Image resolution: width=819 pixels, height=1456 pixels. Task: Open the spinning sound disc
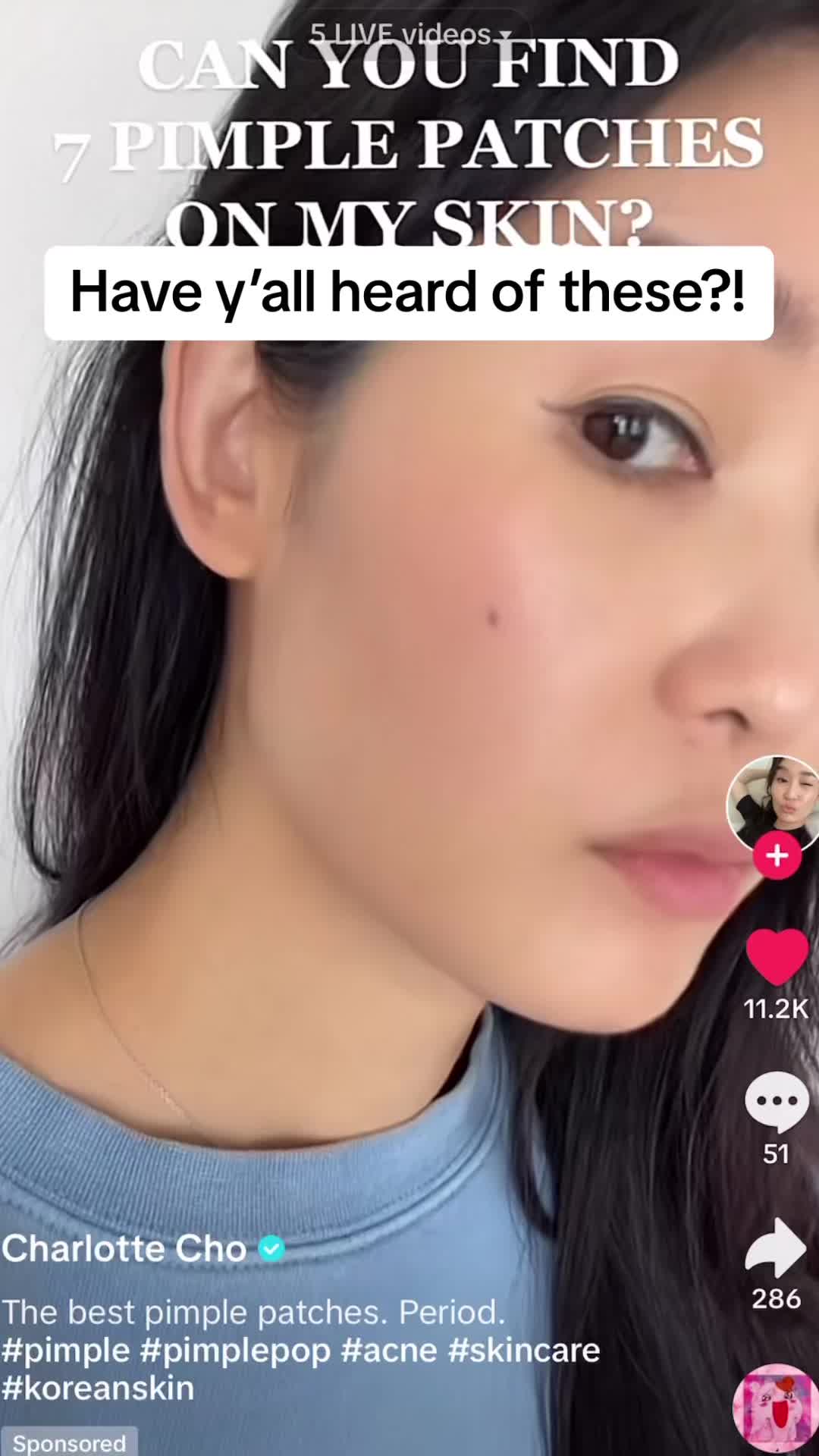(777, 1409)
